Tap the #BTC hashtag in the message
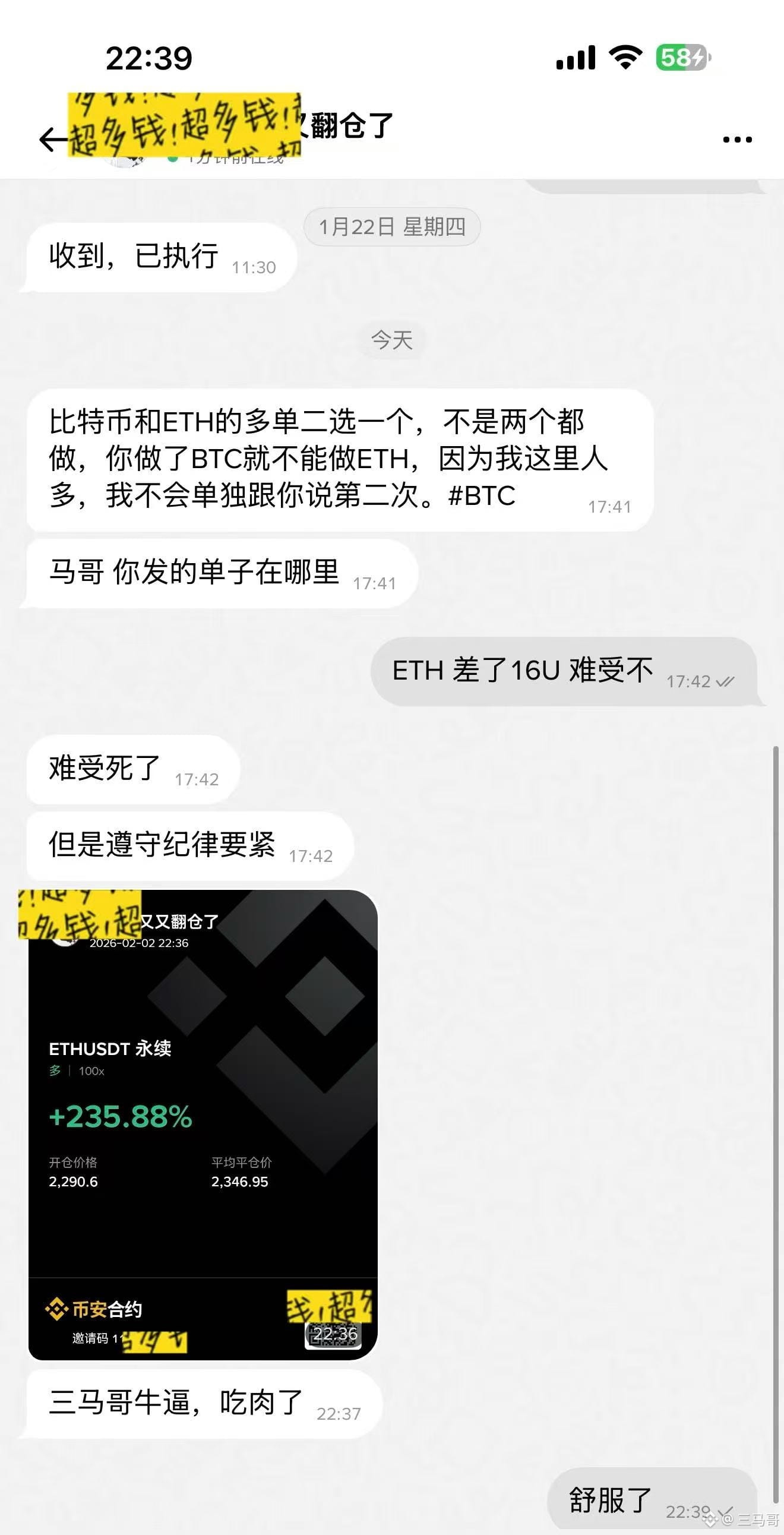784x1535 pixels. click(x=481, y=496)
